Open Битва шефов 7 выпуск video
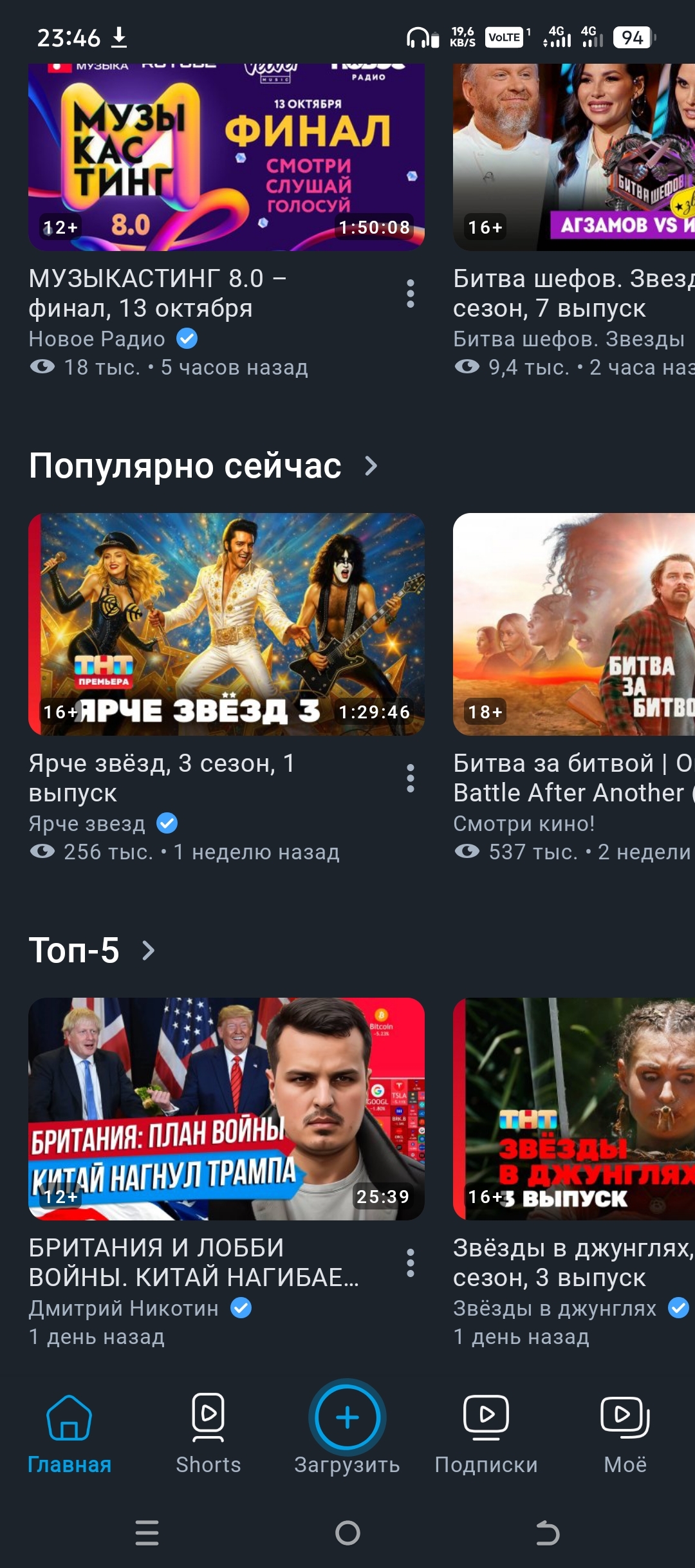Image resolution: width=695 pixels, height=1568 pixels. click(573, 158)
